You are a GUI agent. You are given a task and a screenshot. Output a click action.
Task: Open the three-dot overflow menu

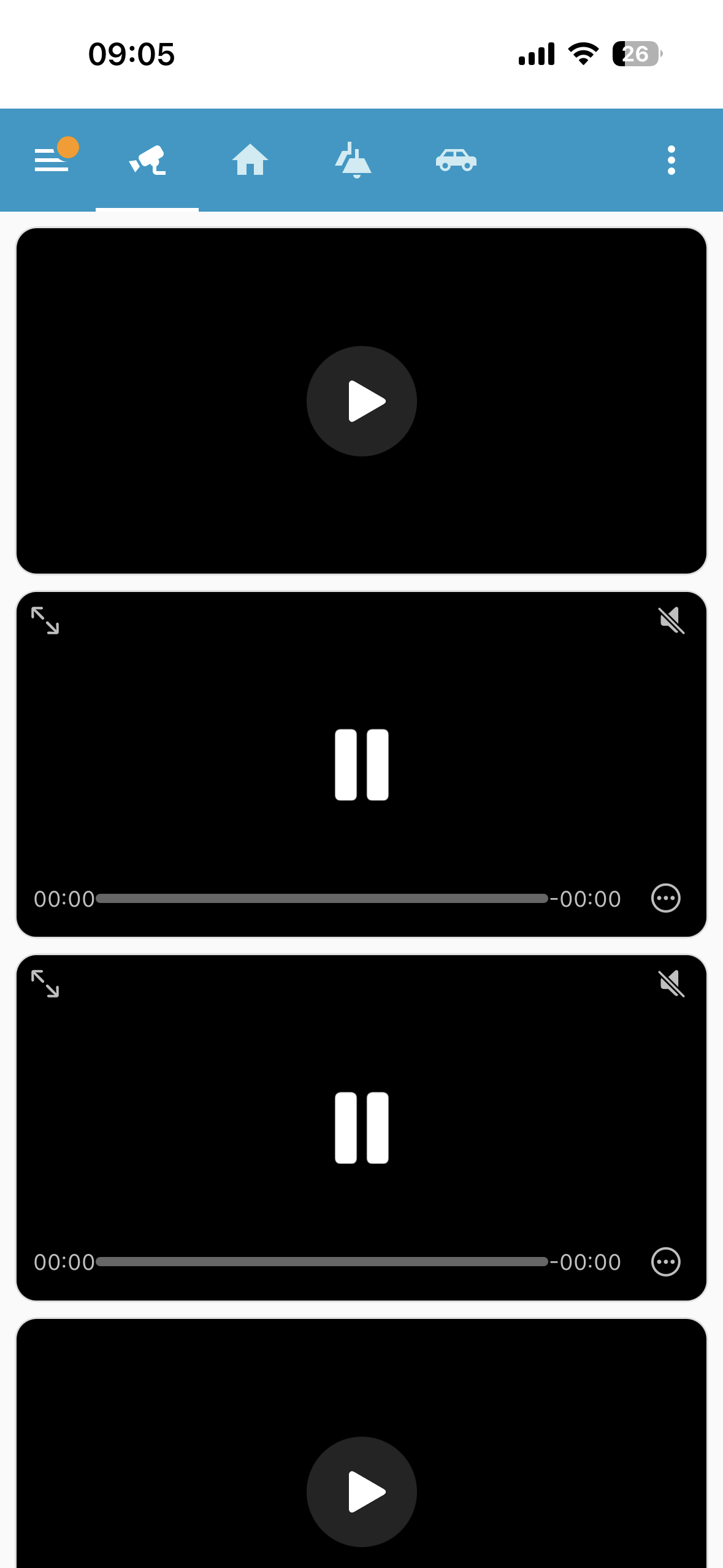click(671, 160)
